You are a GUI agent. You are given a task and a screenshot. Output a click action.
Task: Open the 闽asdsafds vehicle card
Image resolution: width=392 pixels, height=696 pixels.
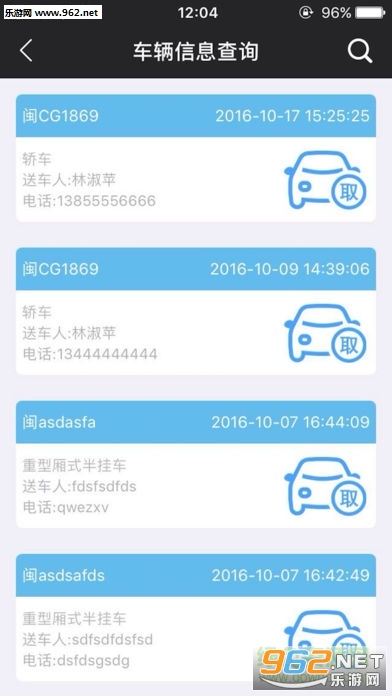click(196, 617)
